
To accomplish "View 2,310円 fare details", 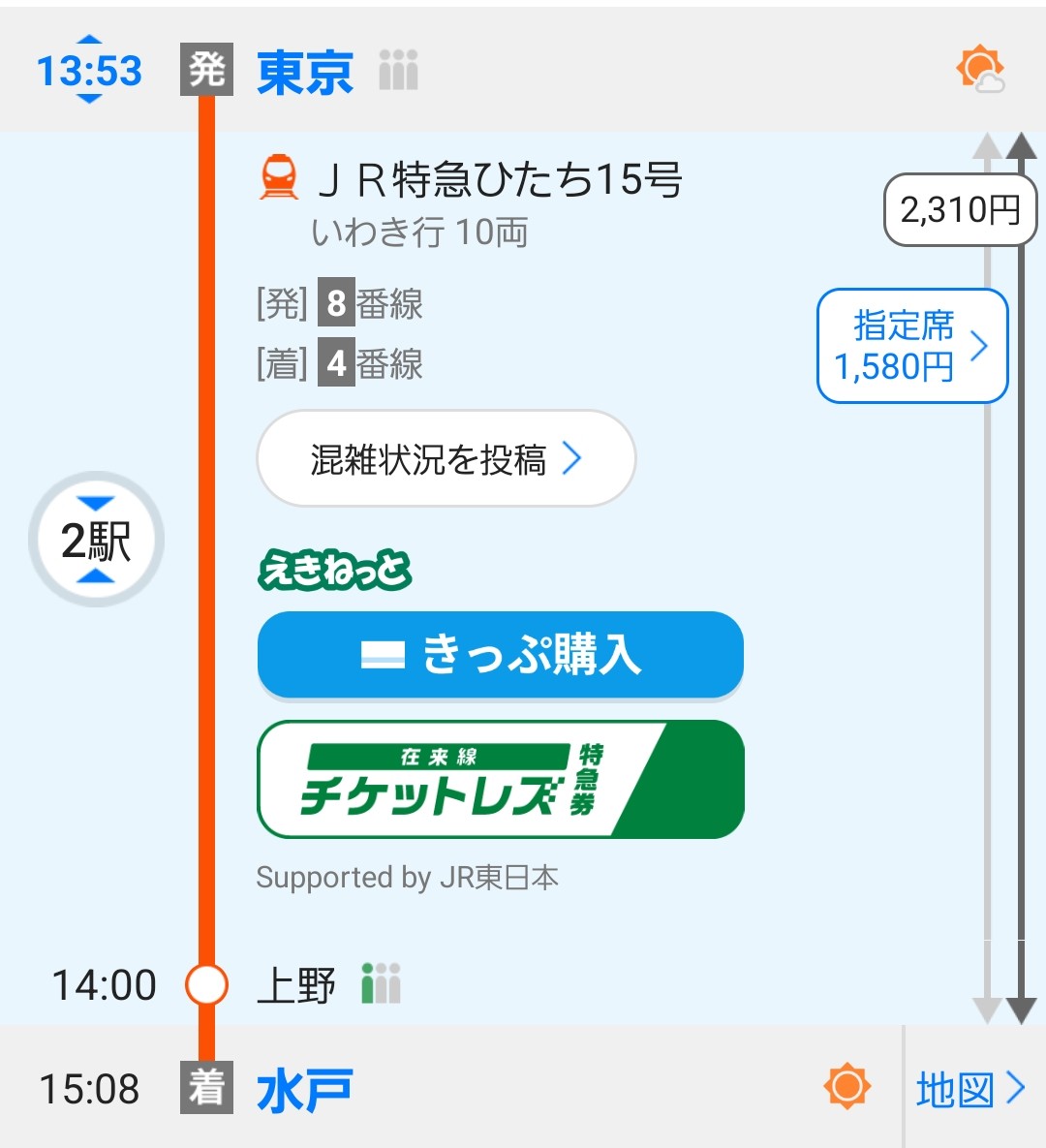I will [x=960, y=209].
